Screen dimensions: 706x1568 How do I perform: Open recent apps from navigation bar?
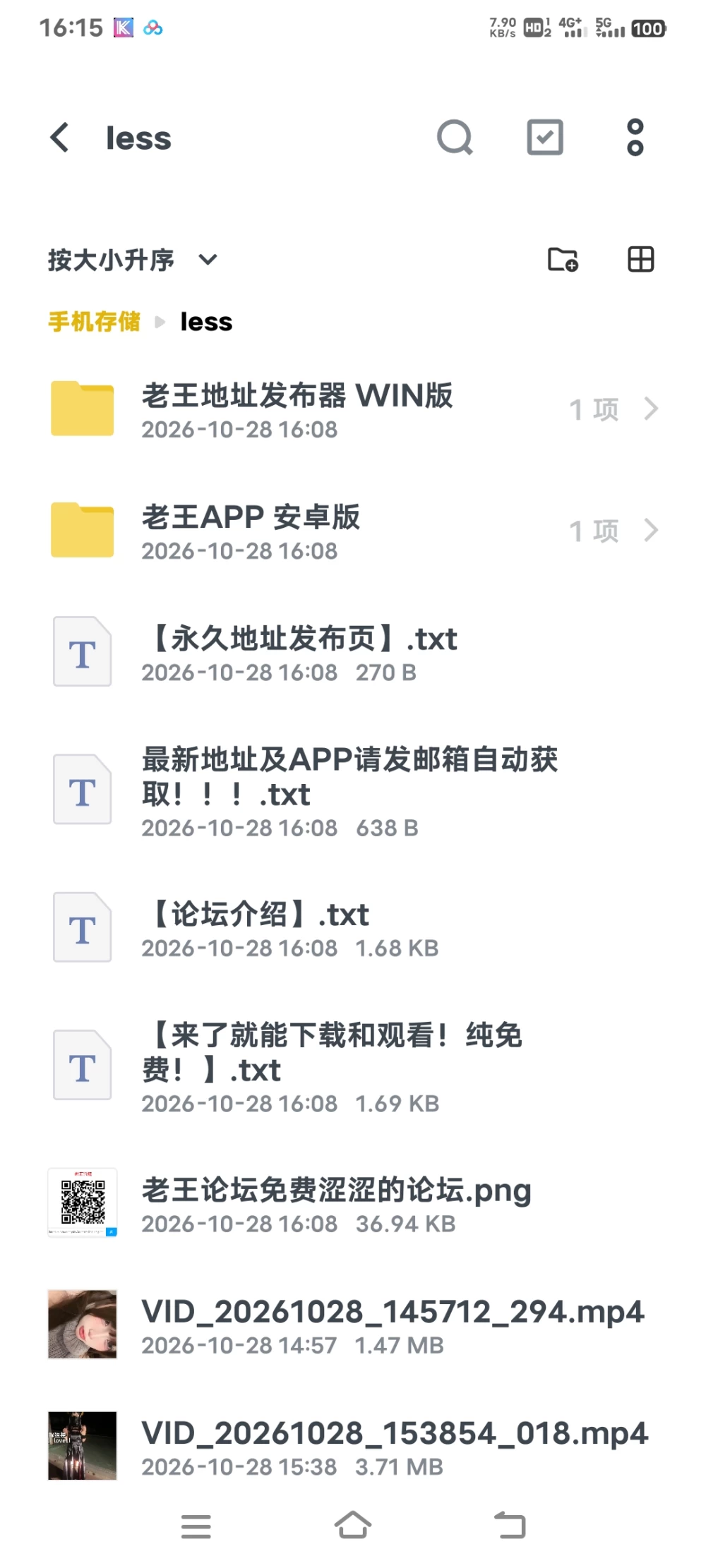click(x=196, y=1526)
